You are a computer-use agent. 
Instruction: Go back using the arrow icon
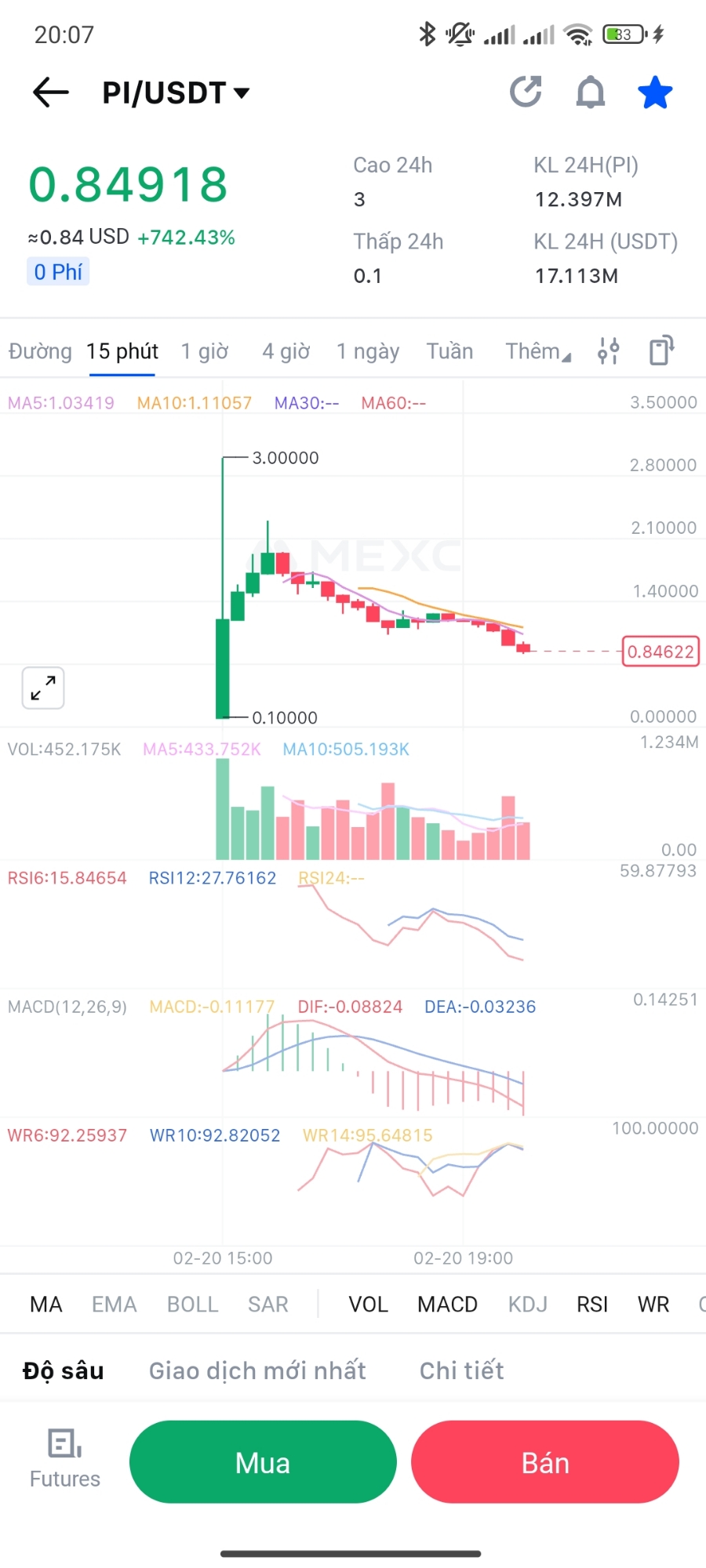tap(51, 93)
